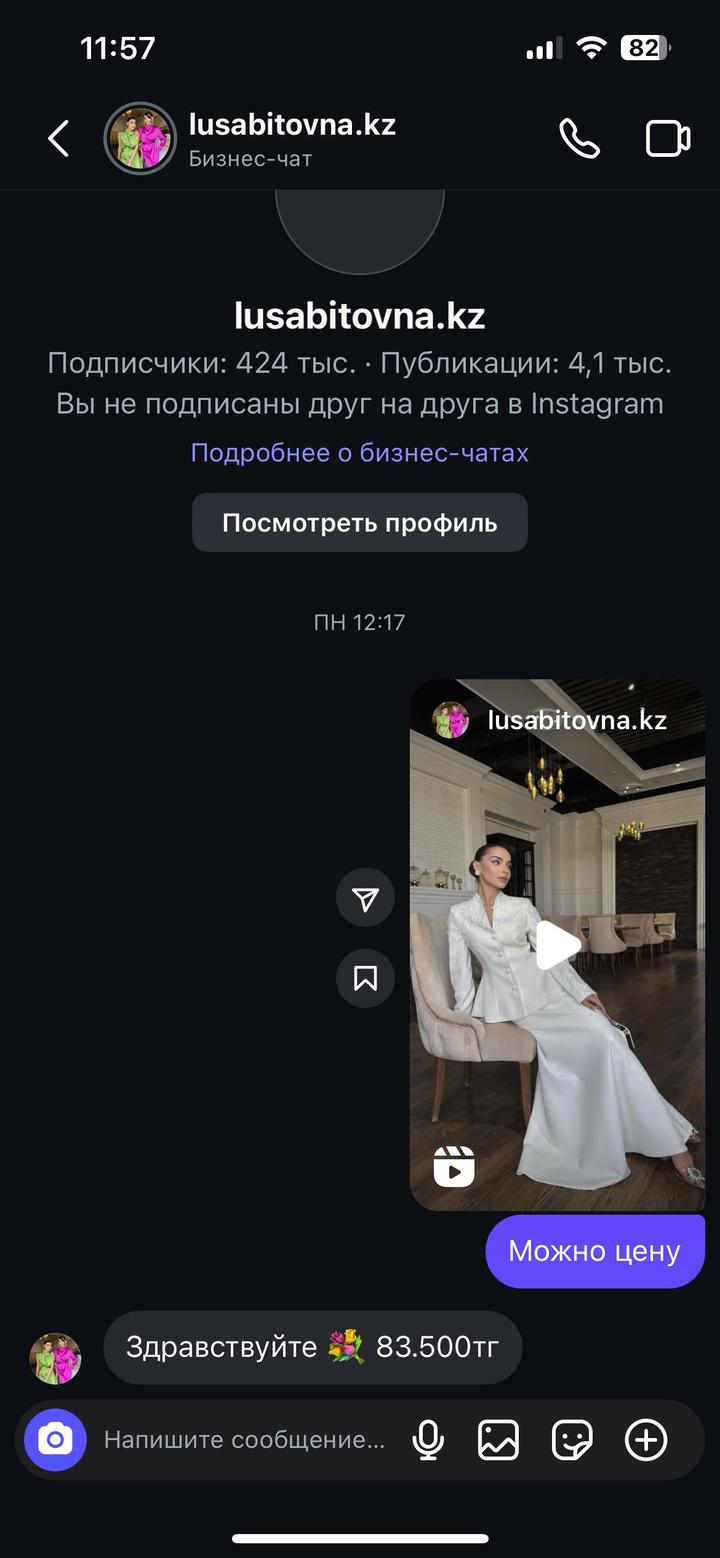Open the camera from the message bar

tap(55, 1440)
